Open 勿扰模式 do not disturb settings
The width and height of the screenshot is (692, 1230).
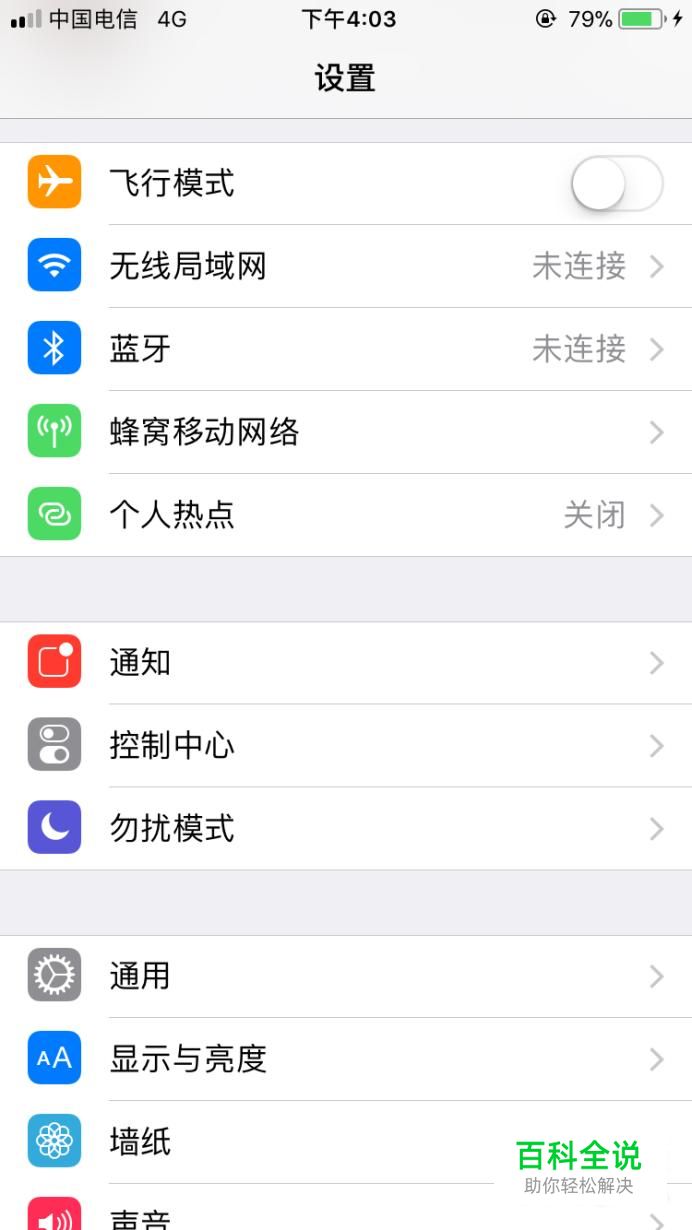tap(346, 828)
